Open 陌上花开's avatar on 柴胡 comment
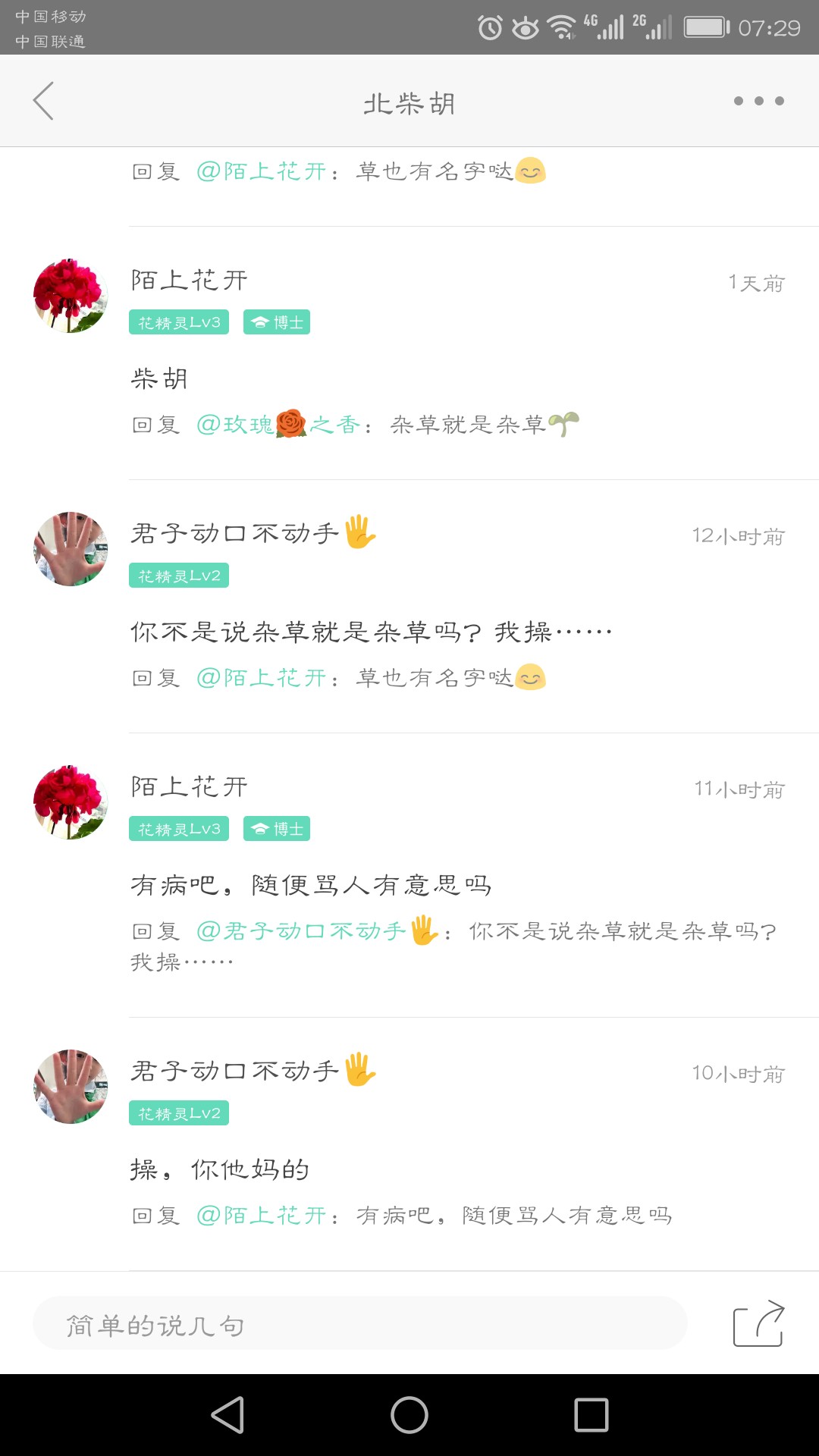The width and height of the screenshot is (819, 1456). tap(71, 296)
